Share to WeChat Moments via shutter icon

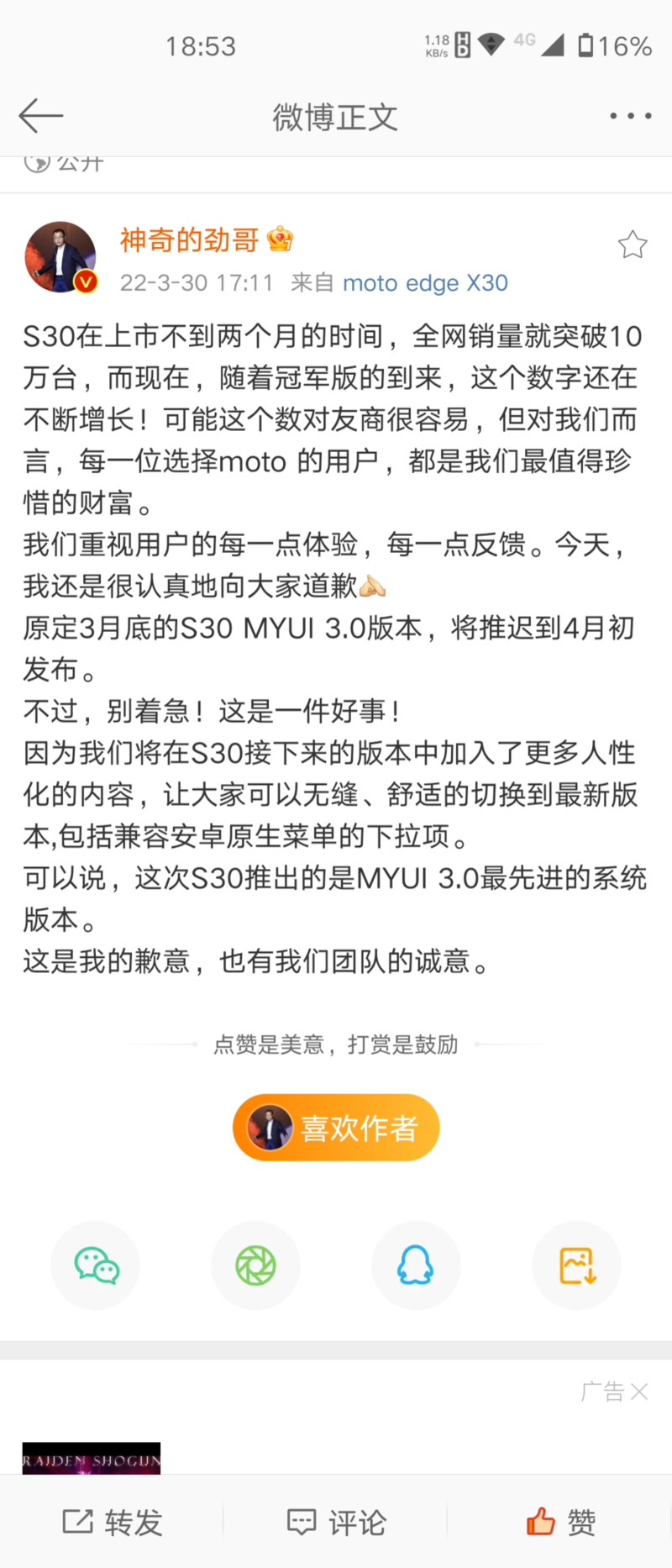coord(256,1265)
